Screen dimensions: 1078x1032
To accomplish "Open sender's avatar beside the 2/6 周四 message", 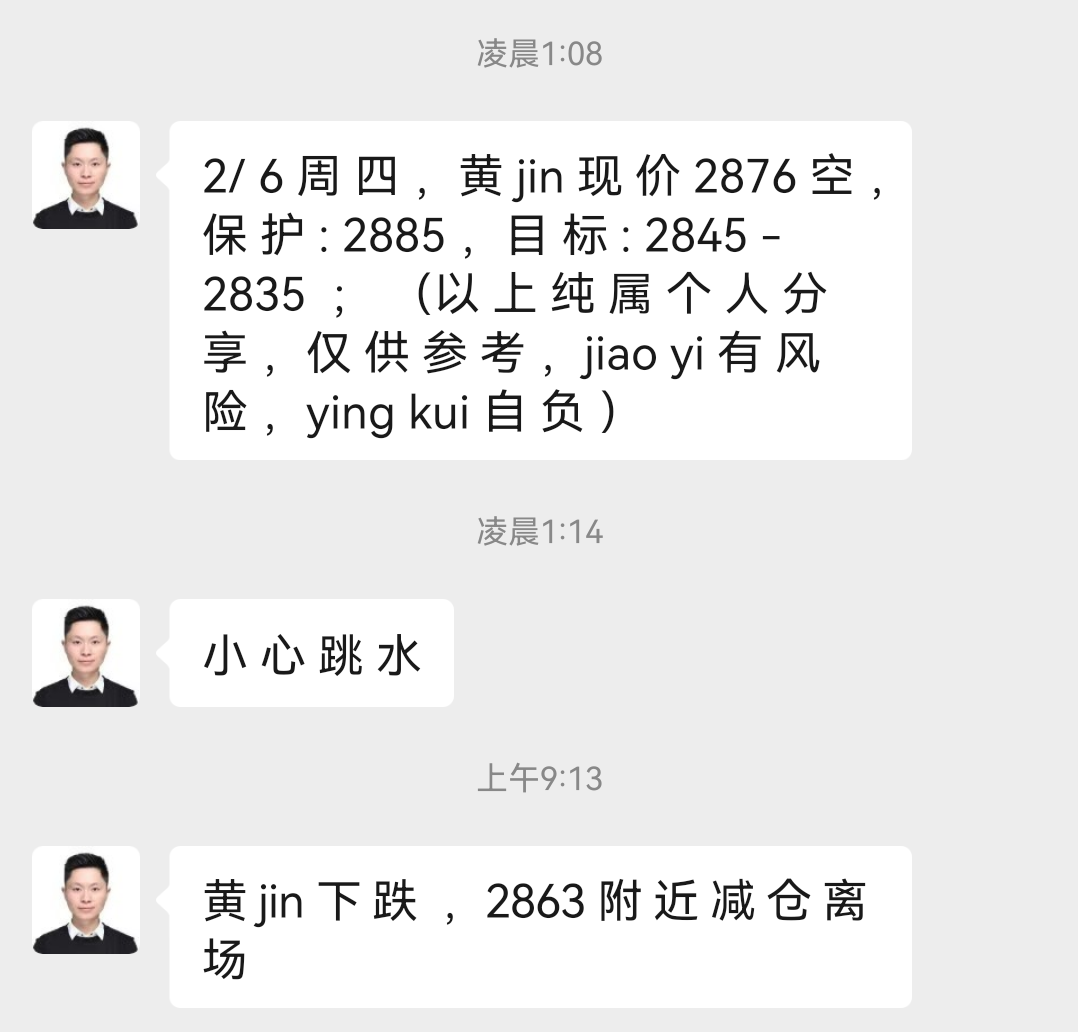I will click(86, 176).
